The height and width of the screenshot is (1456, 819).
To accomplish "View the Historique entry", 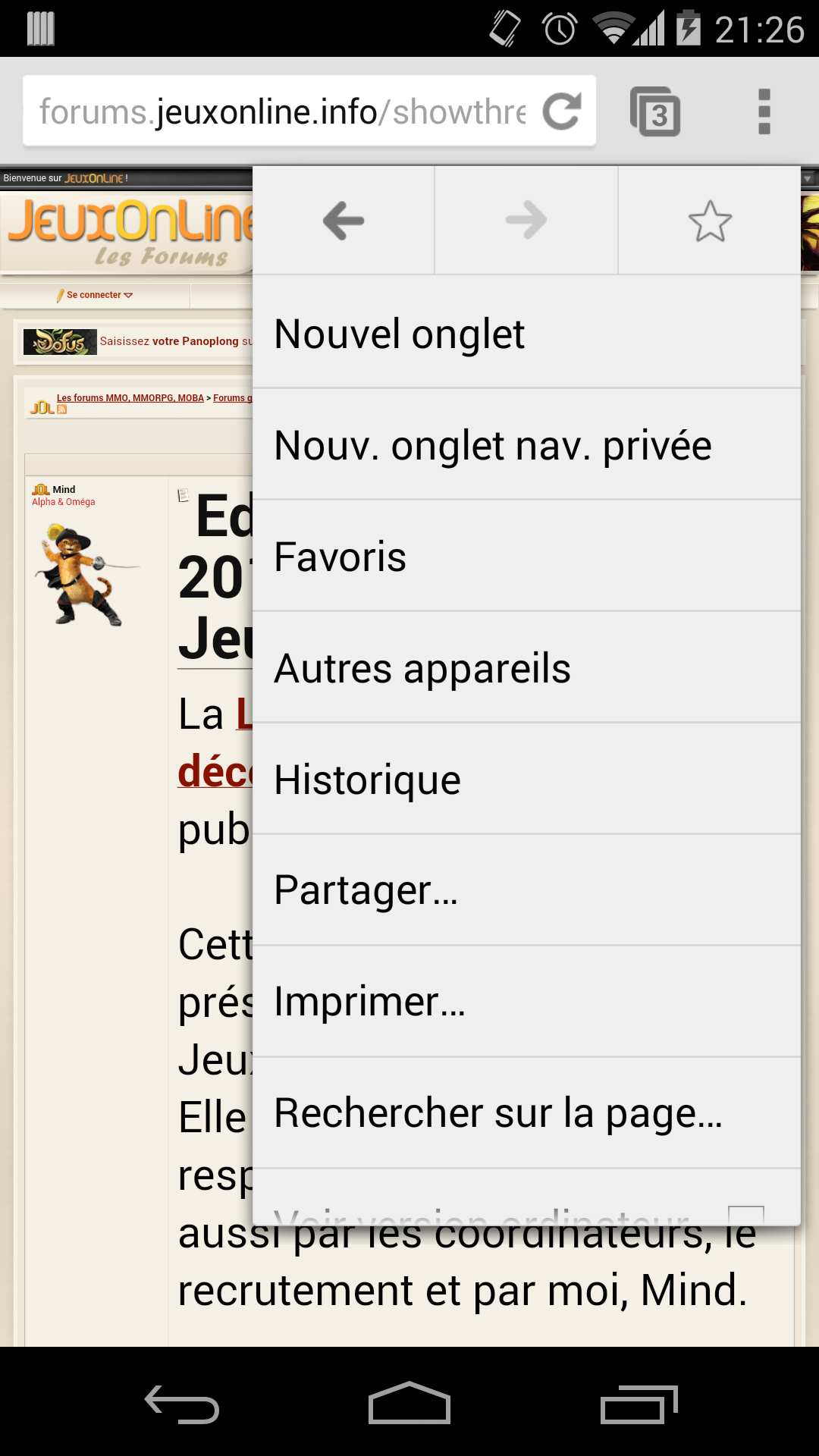I will 526,780.
